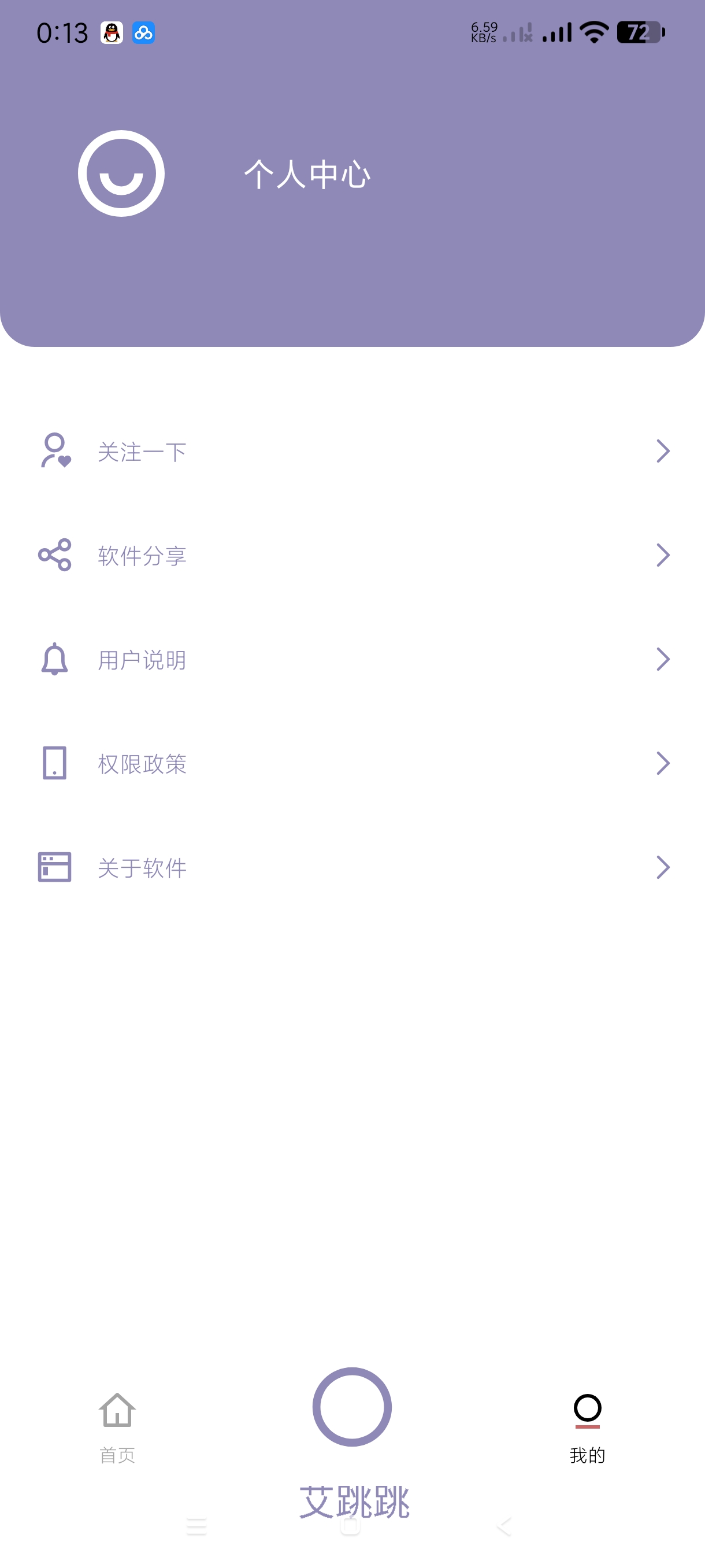The width and height of the screenshot is (705, 1568).
Task: Tap the smiley avatar in 个人中心
Action: [x=121, y=173]
